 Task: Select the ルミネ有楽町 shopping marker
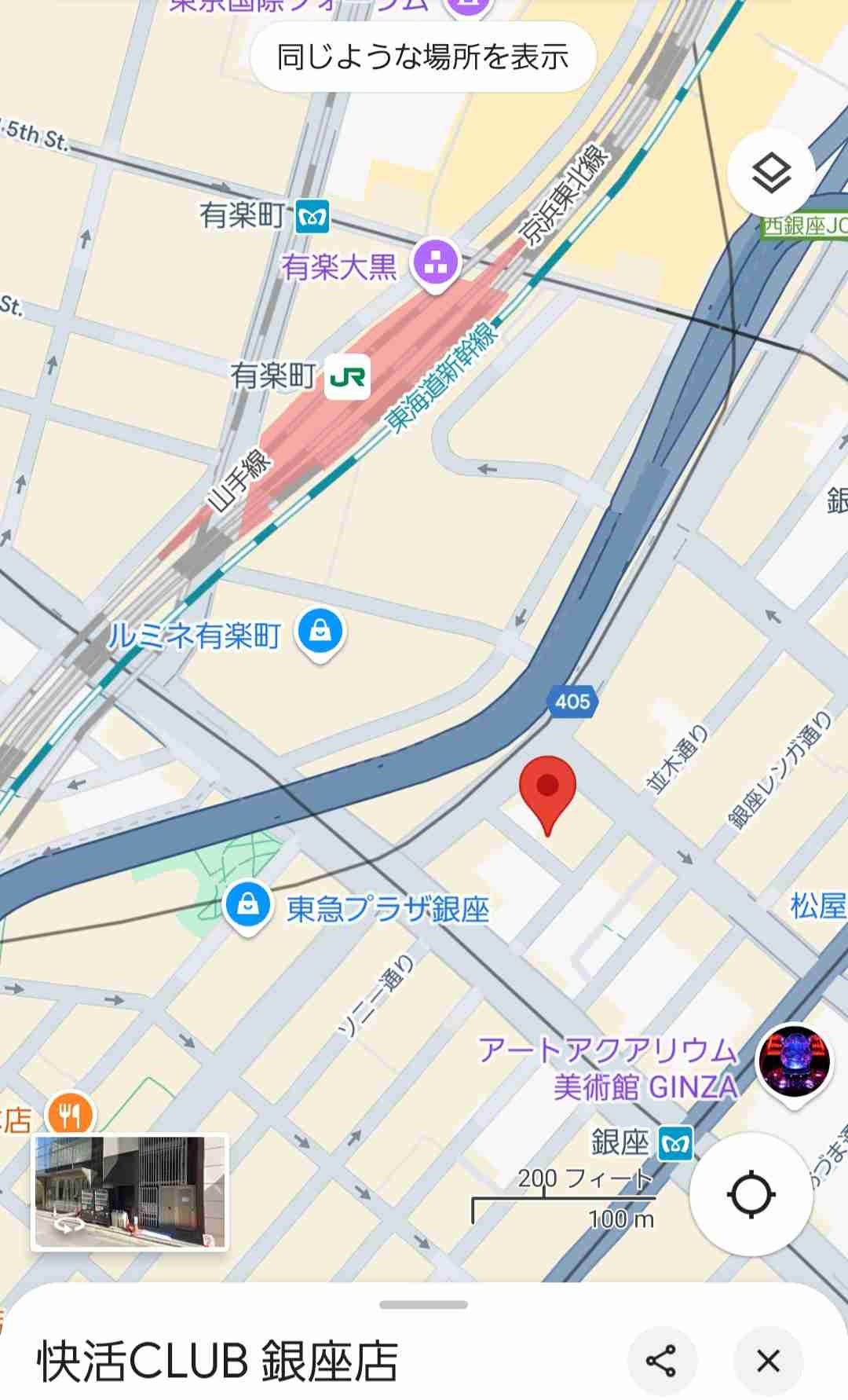(x=320, y=632)
